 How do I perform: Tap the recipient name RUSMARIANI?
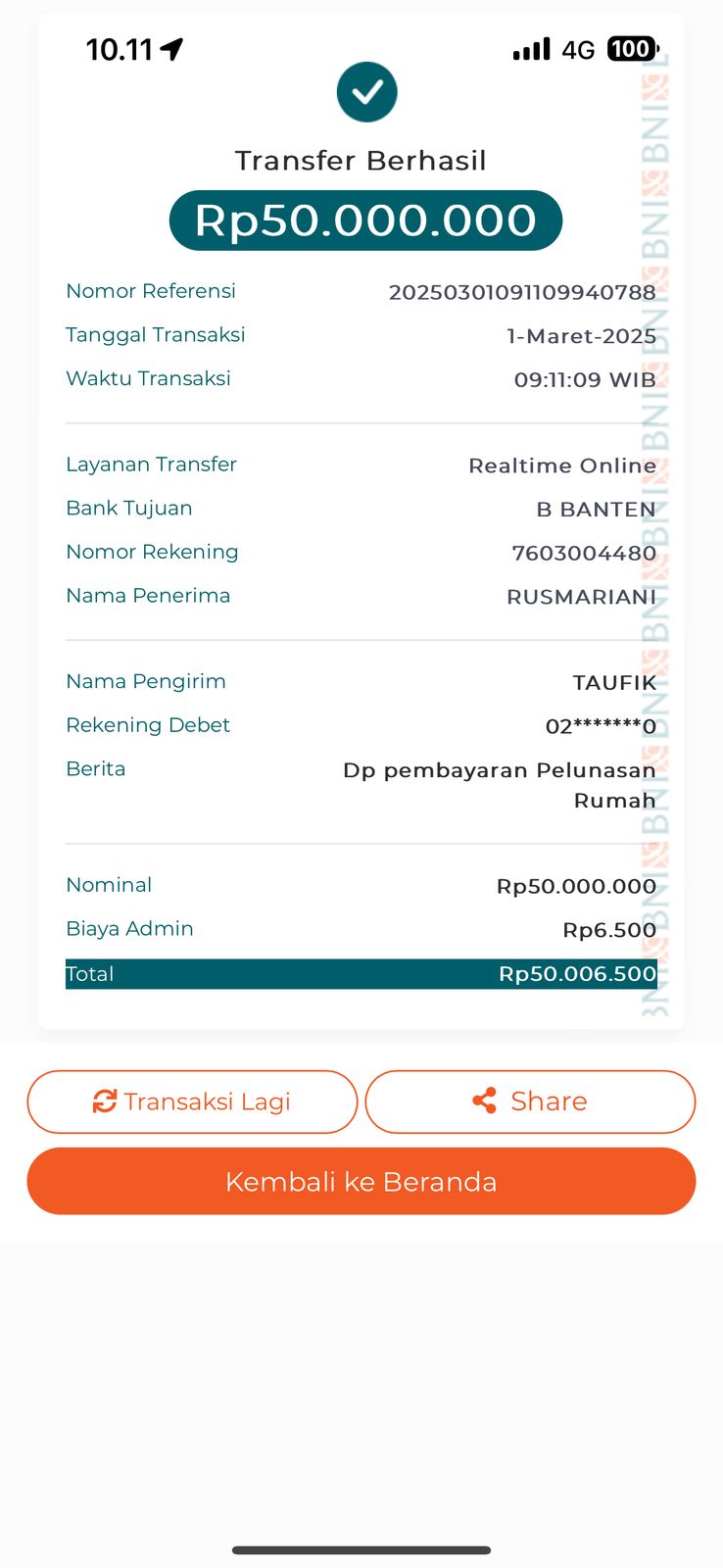tap(580, 595)
